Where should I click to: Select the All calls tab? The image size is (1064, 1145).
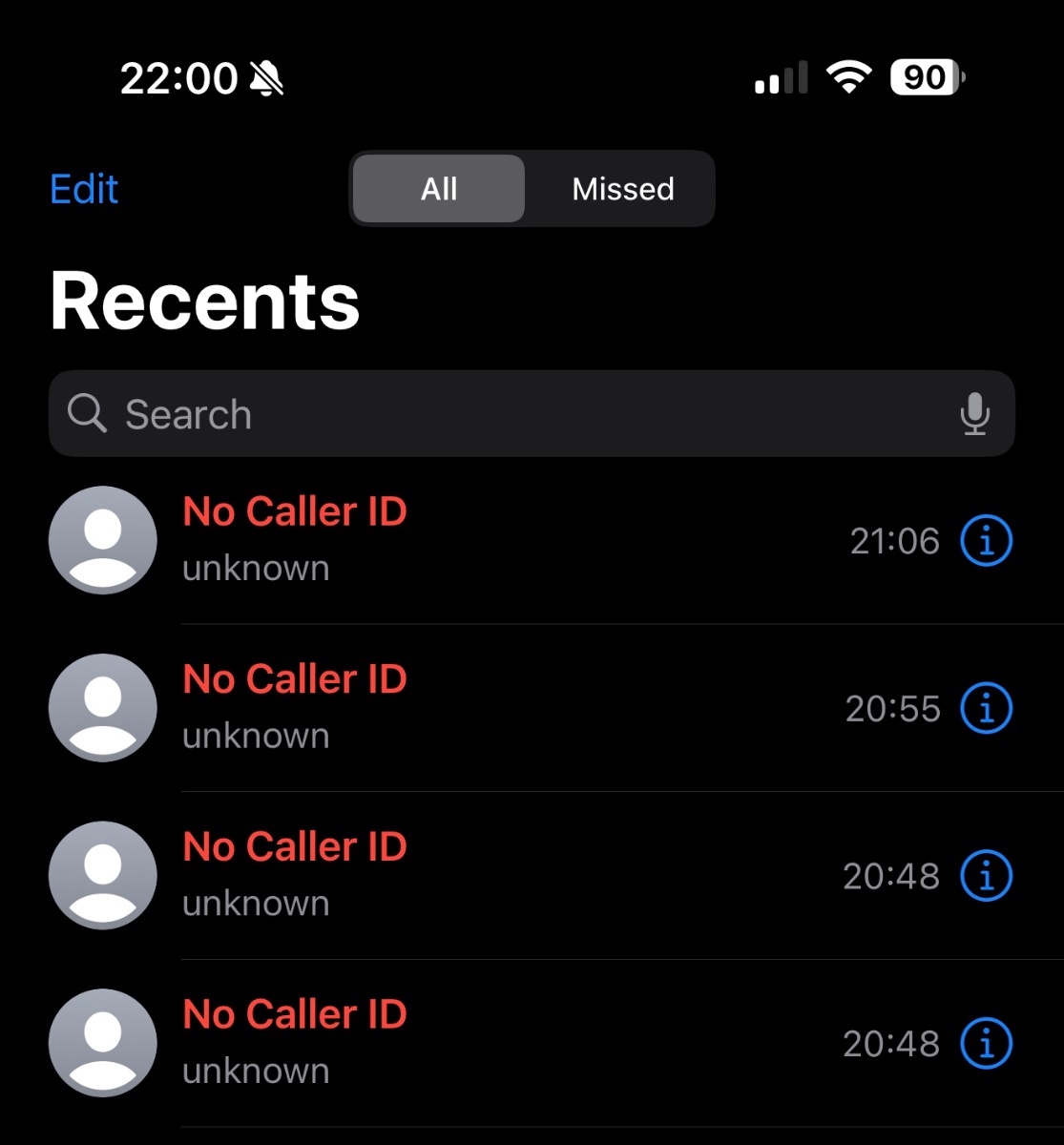point(439,189)
